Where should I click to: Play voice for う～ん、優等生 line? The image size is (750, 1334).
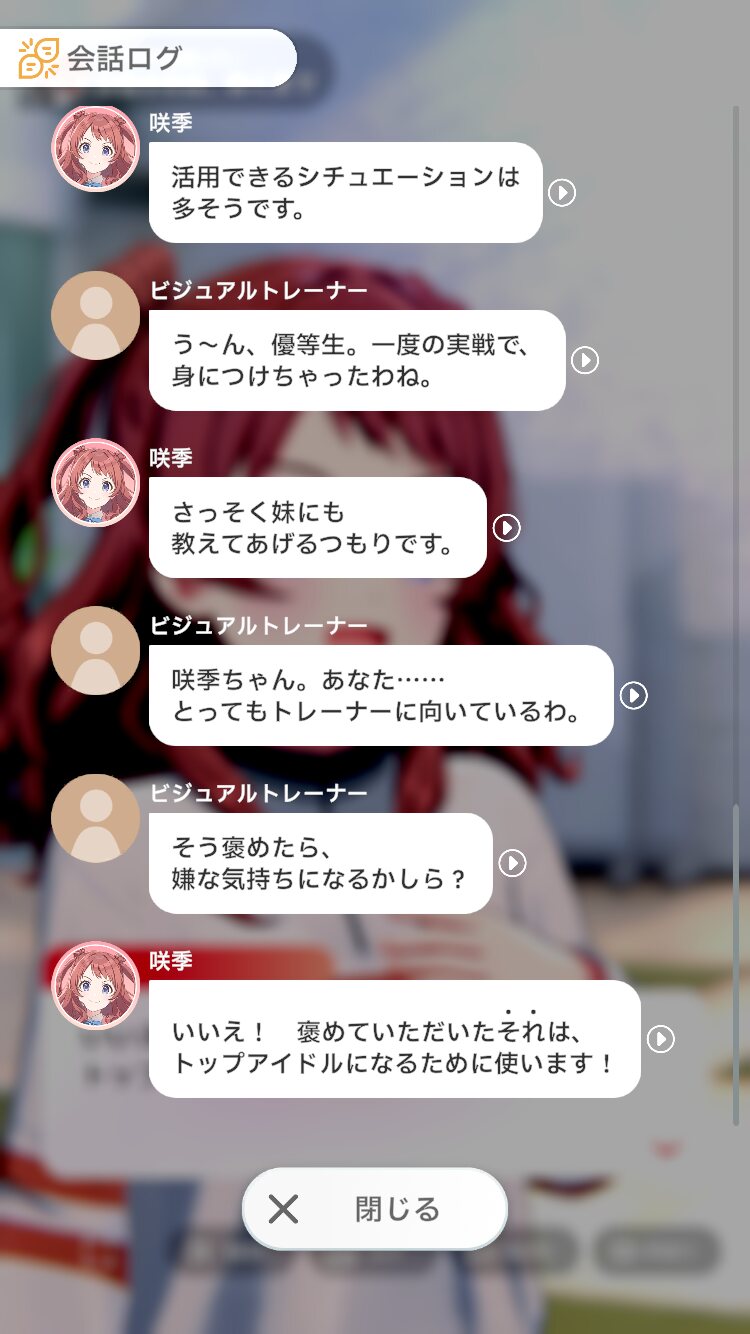(585, 360)
